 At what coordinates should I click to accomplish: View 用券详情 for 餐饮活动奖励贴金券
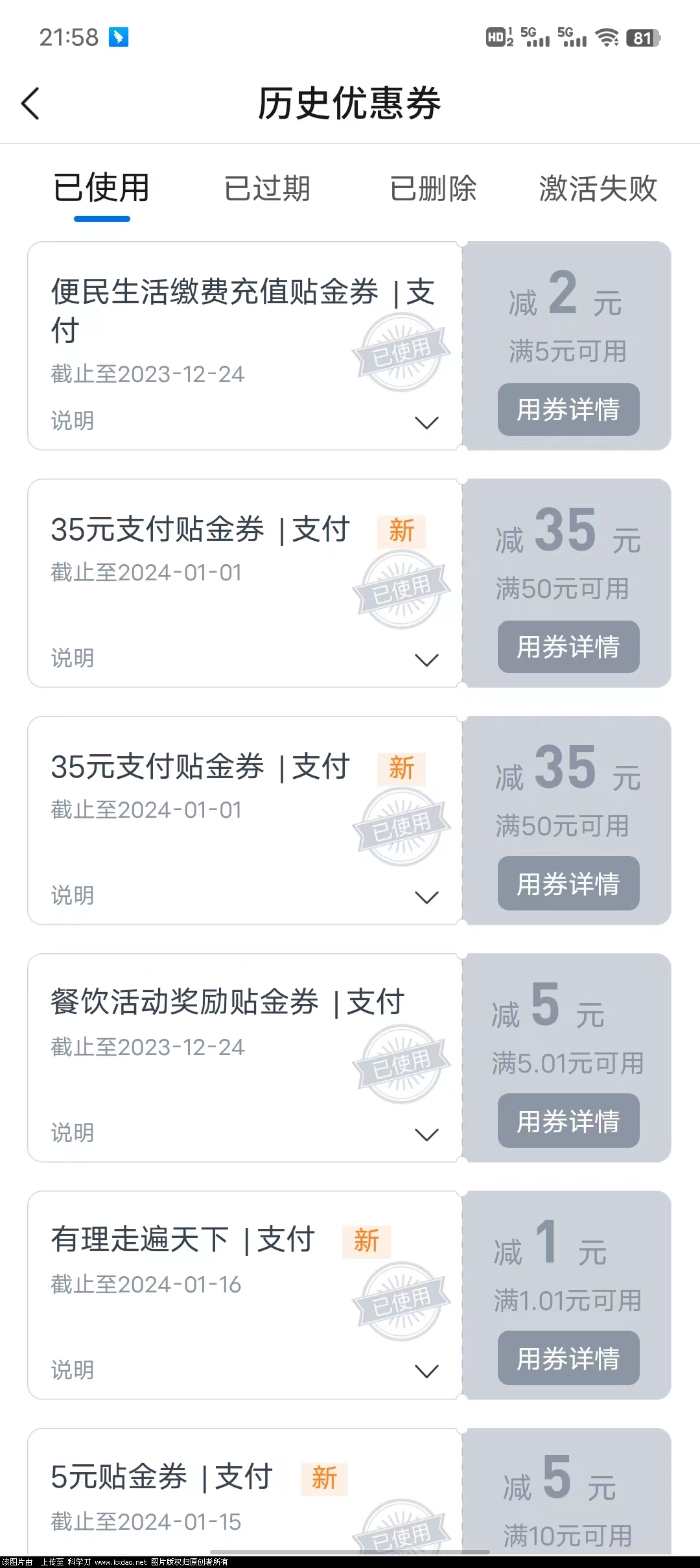coord(568,1121)
